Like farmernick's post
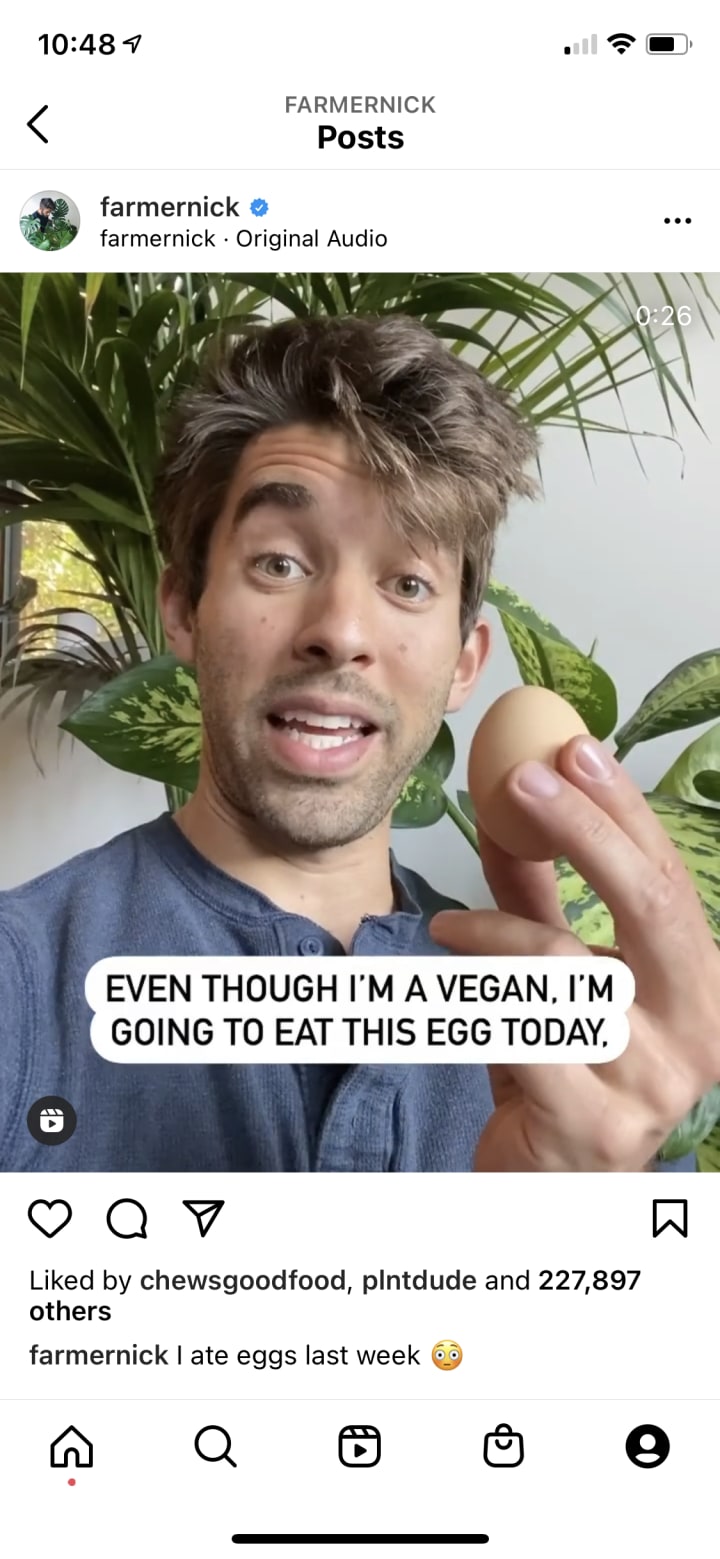The height and width of the screenshot is (1559, 720). click(x=50, y=1218)
